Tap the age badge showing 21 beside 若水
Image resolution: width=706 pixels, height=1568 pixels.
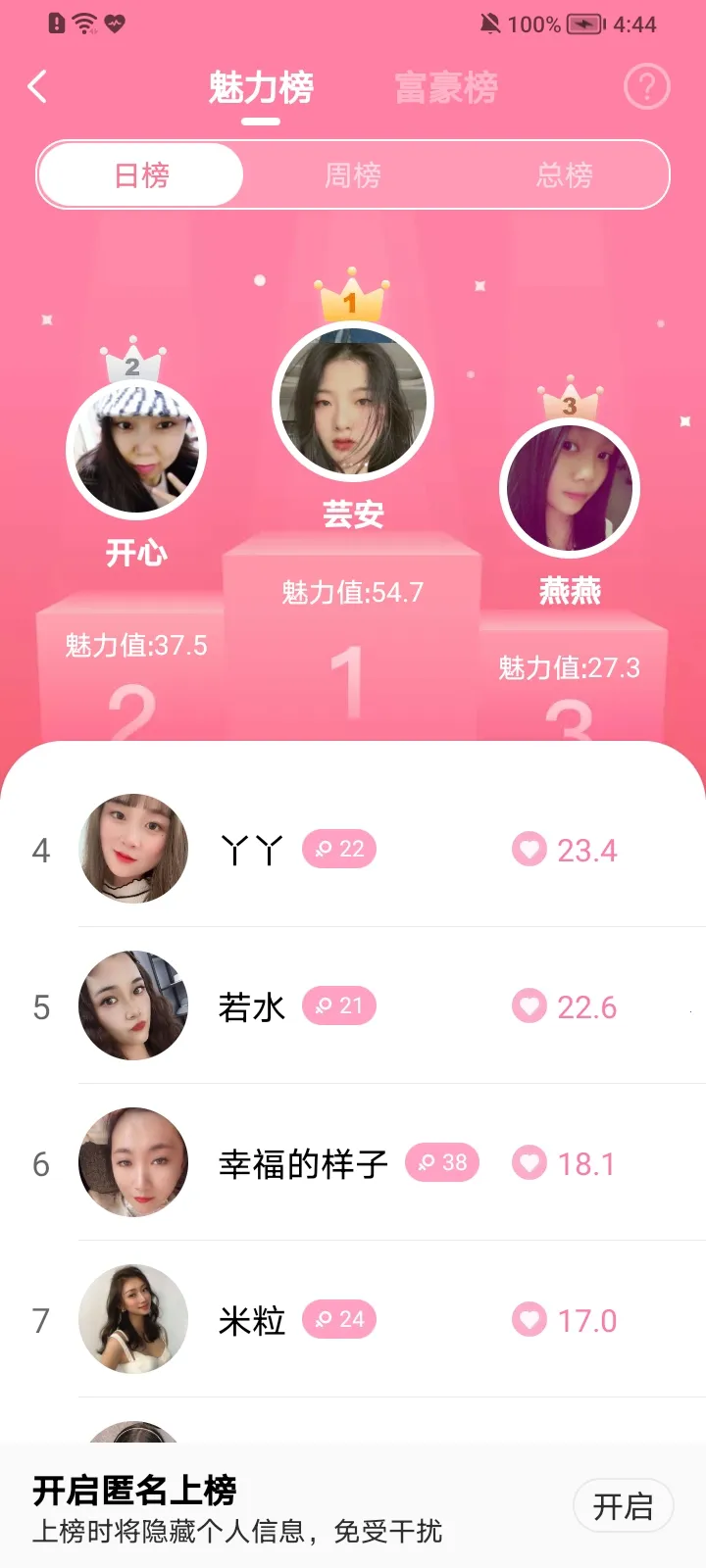click(340, 1006)
